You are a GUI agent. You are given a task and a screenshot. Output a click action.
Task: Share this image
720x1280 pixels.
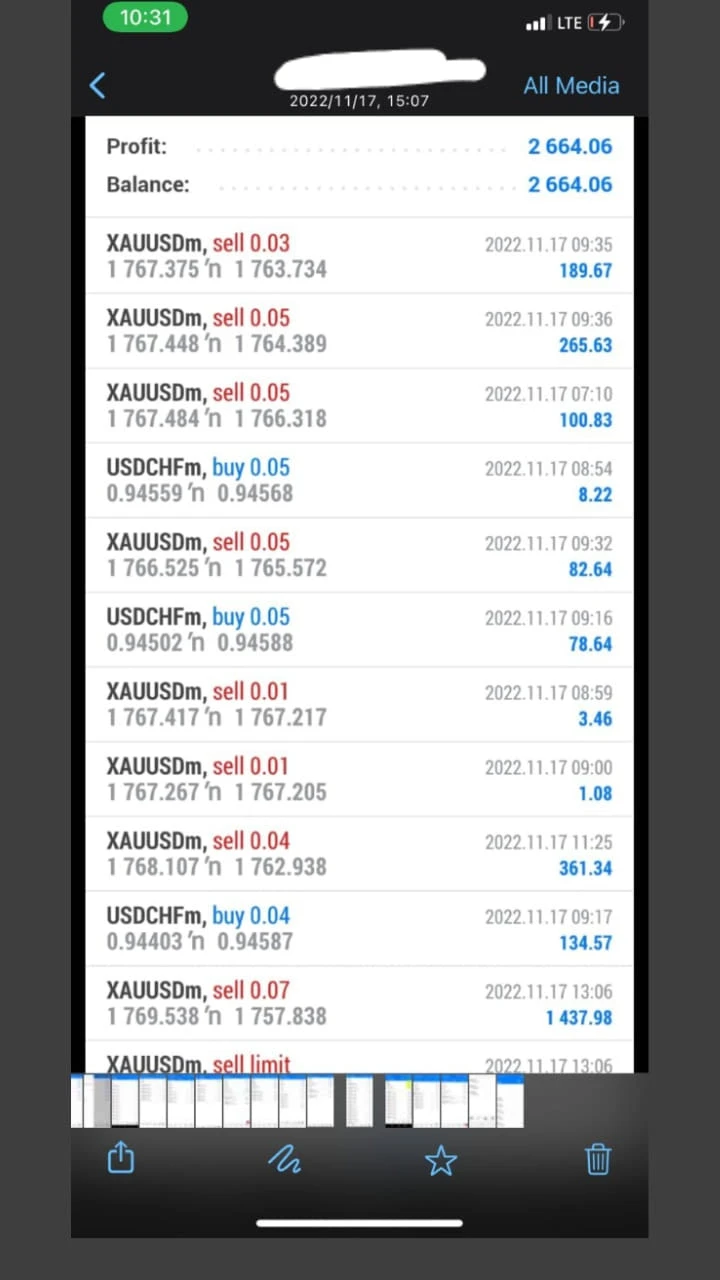[x=120, y=1158]
